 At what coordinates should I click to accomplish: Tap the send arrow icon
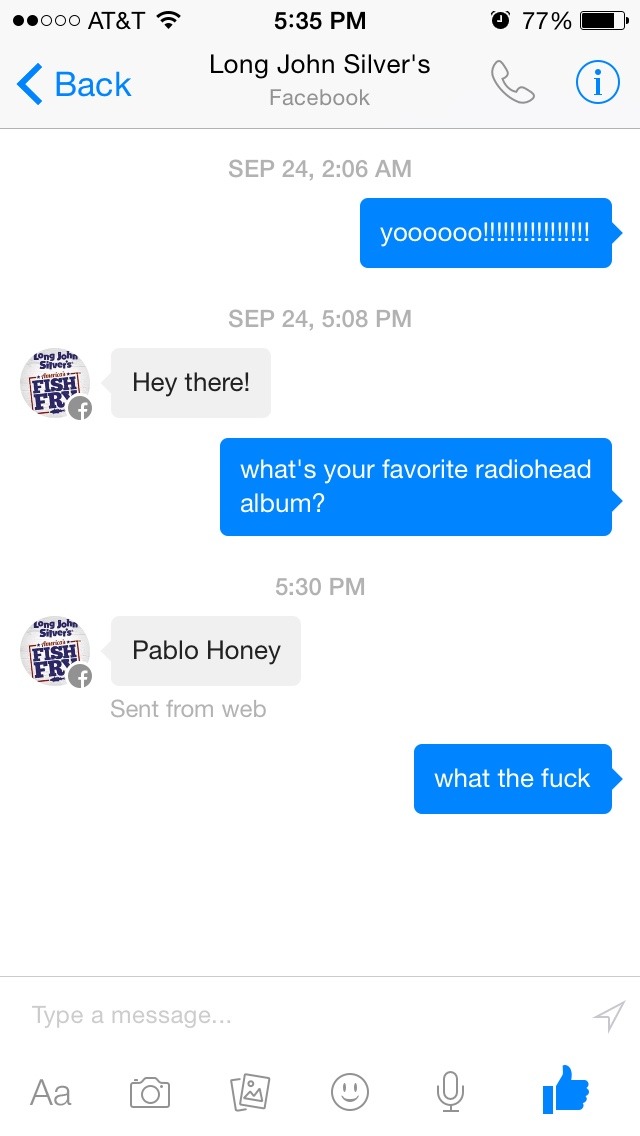click(608, 1016)
